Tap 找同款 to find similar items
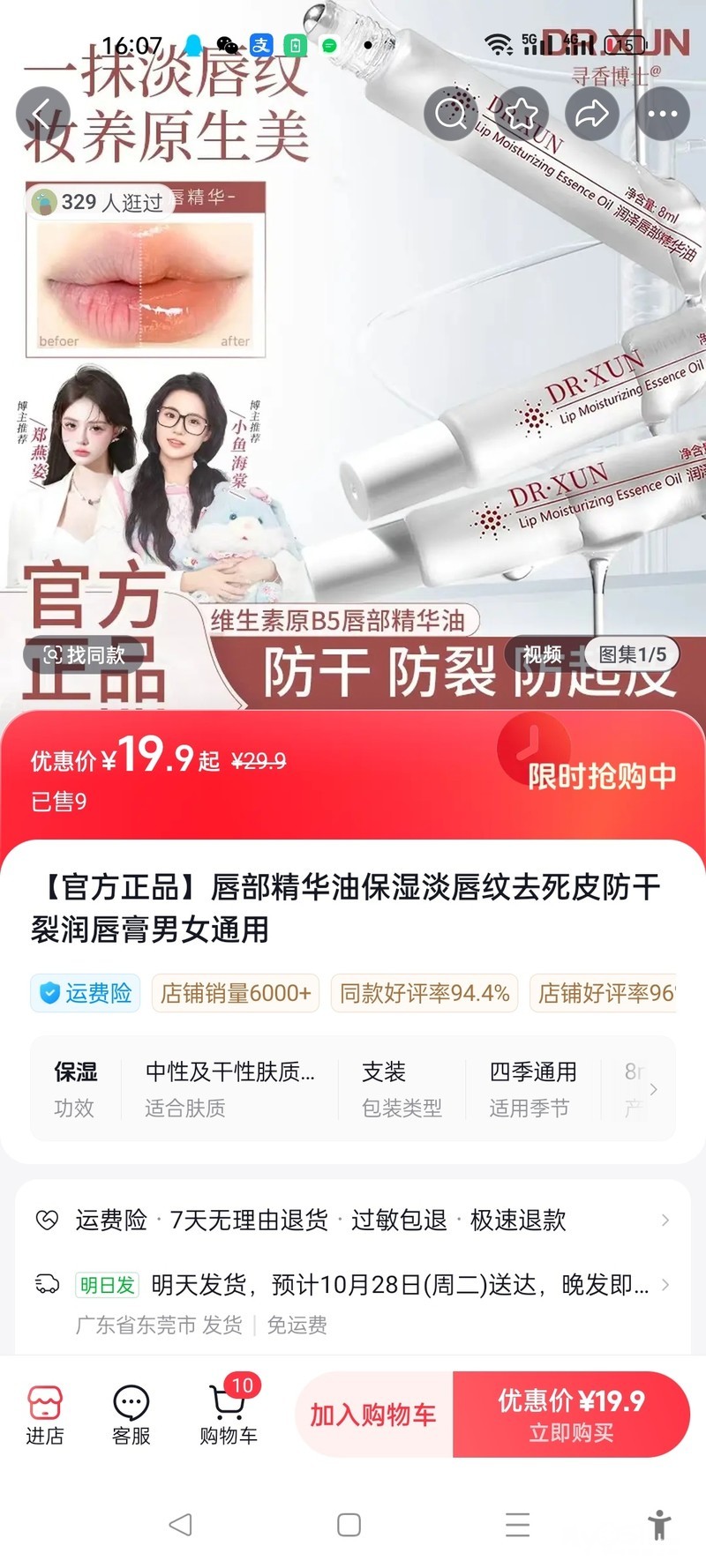This screenshot has height=1568, width=706. coord(85,654)
